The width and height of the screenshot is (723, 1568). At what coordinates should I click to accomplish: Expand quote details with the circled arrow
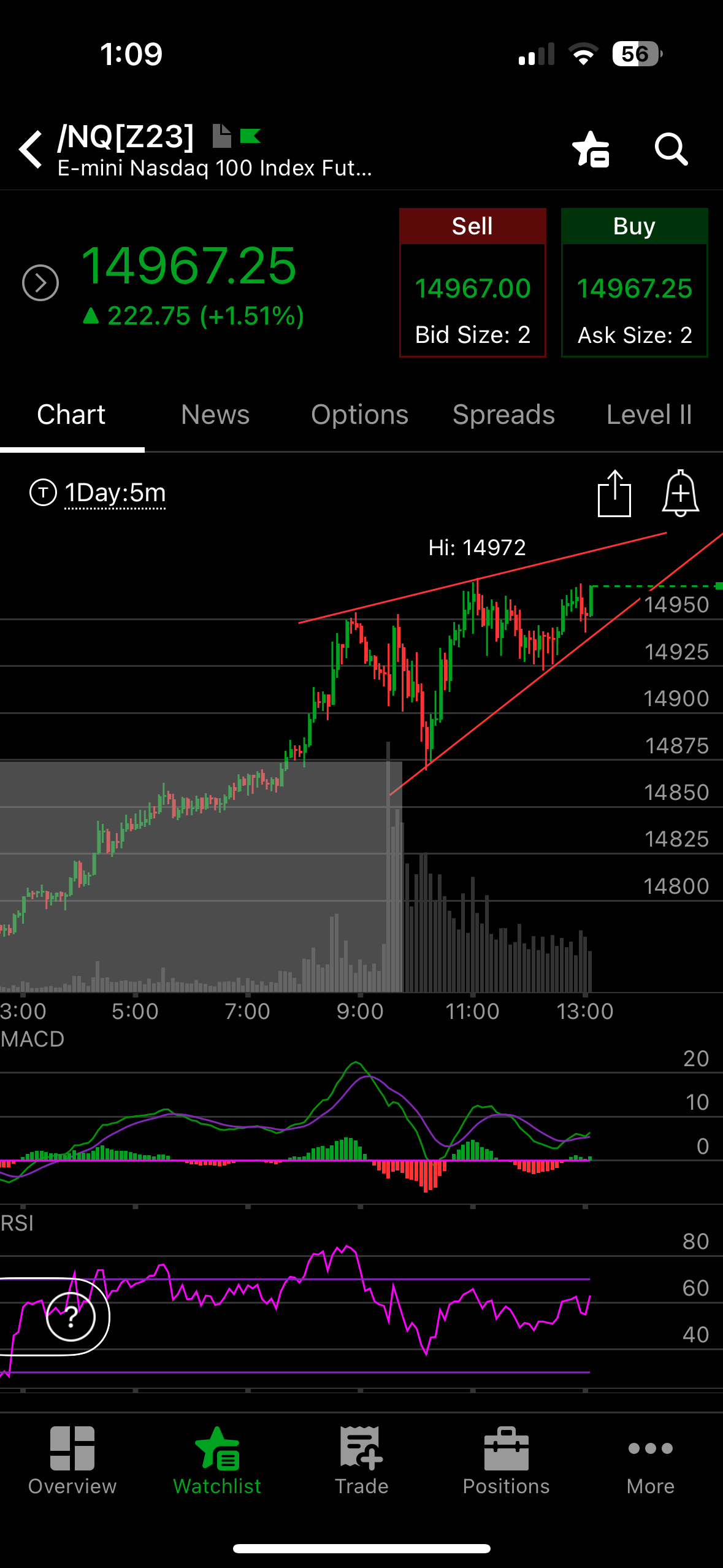40,283
